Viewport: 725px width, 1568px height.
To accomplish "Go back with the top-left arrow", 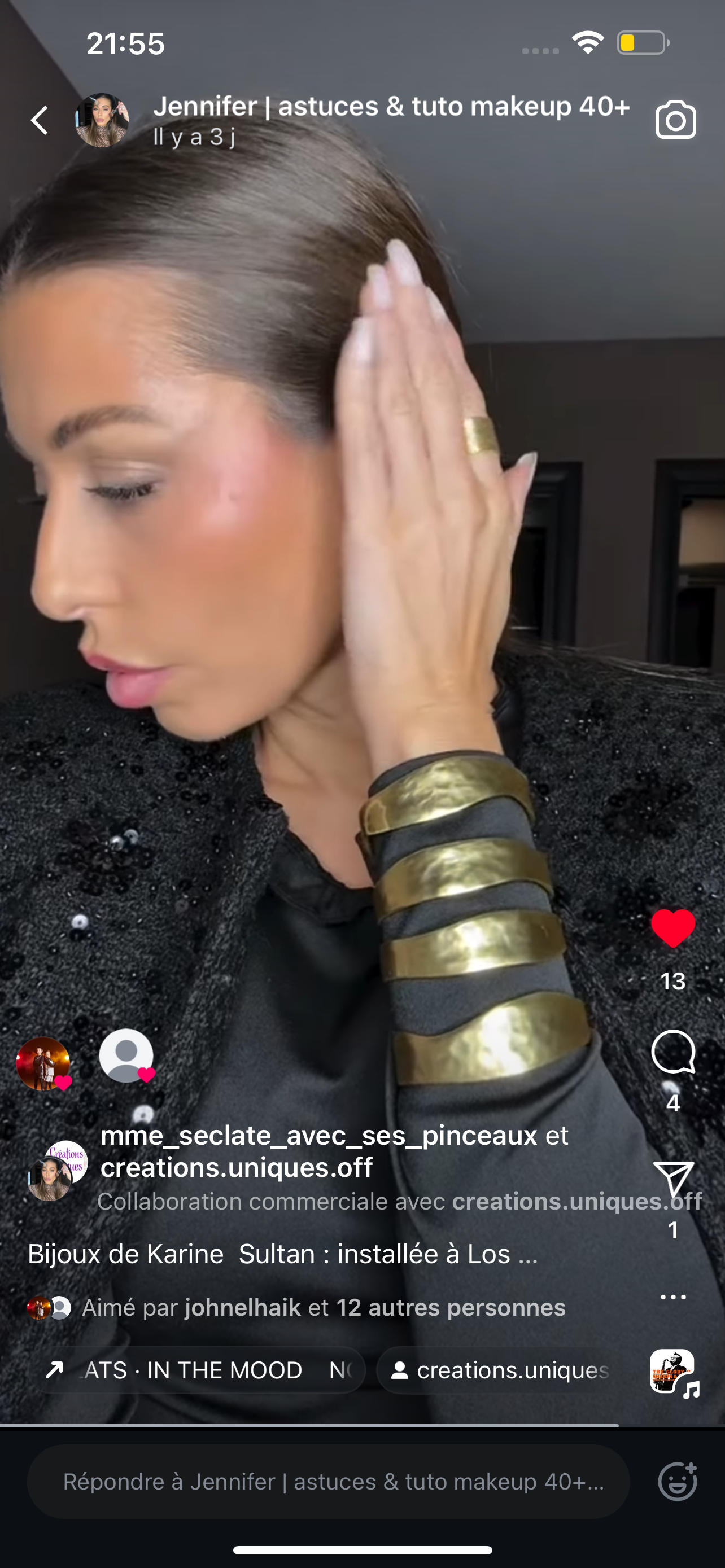I will [x=40, y=121].
